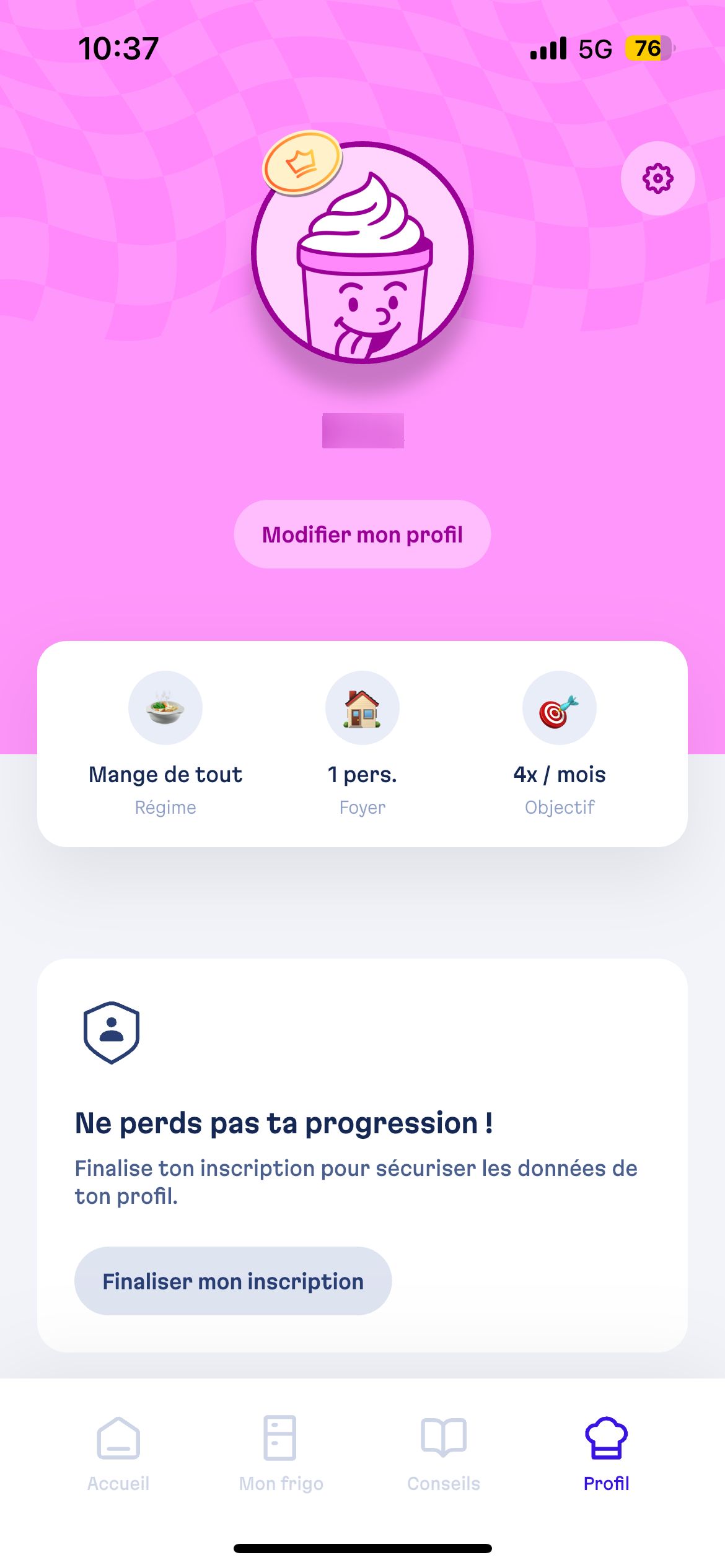Tap Modifier mon profil
The image size is (725, 1568).
point(362,534)
